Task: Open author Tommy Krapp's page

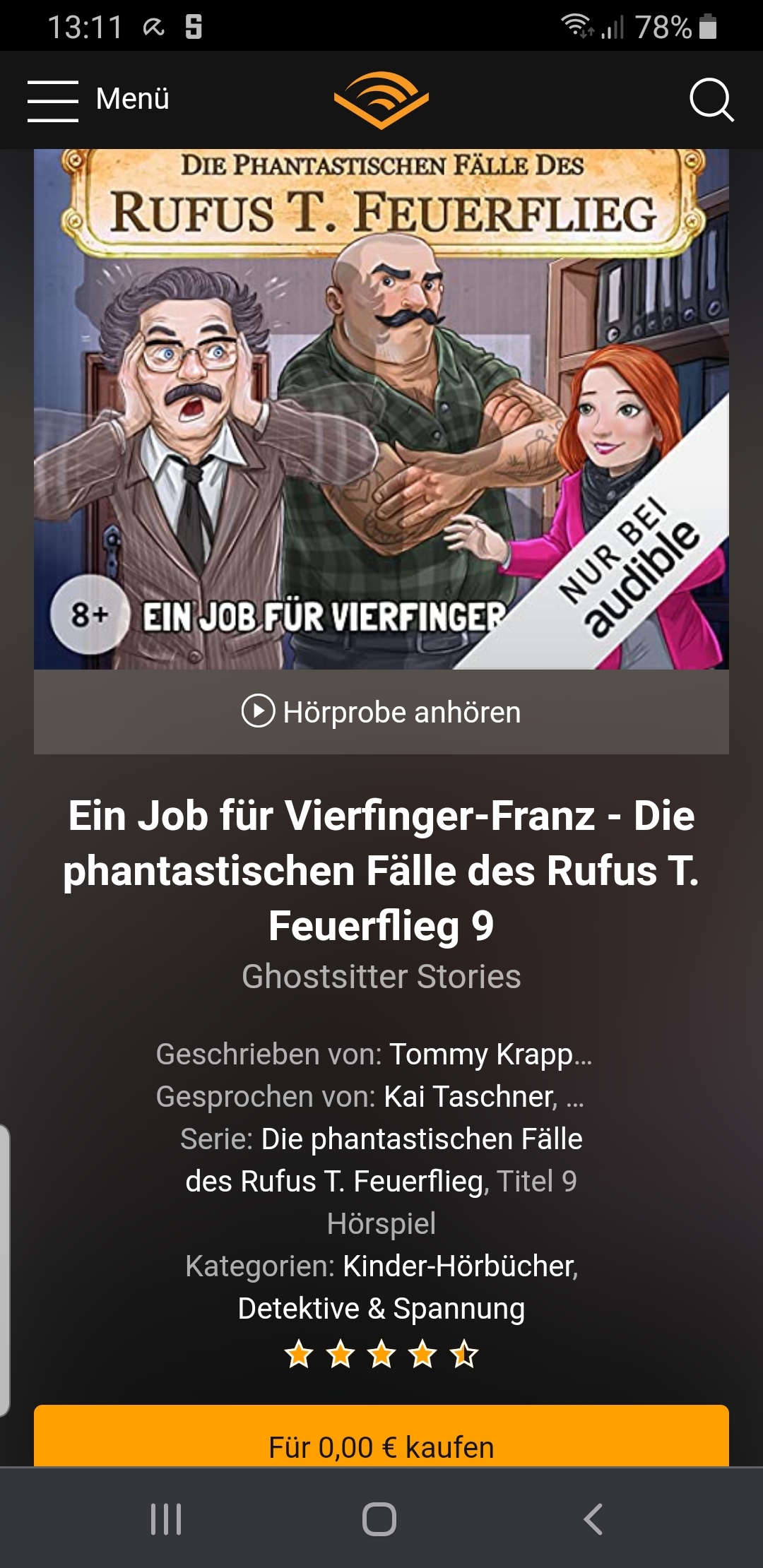Action: click(x=490, y=1054)
